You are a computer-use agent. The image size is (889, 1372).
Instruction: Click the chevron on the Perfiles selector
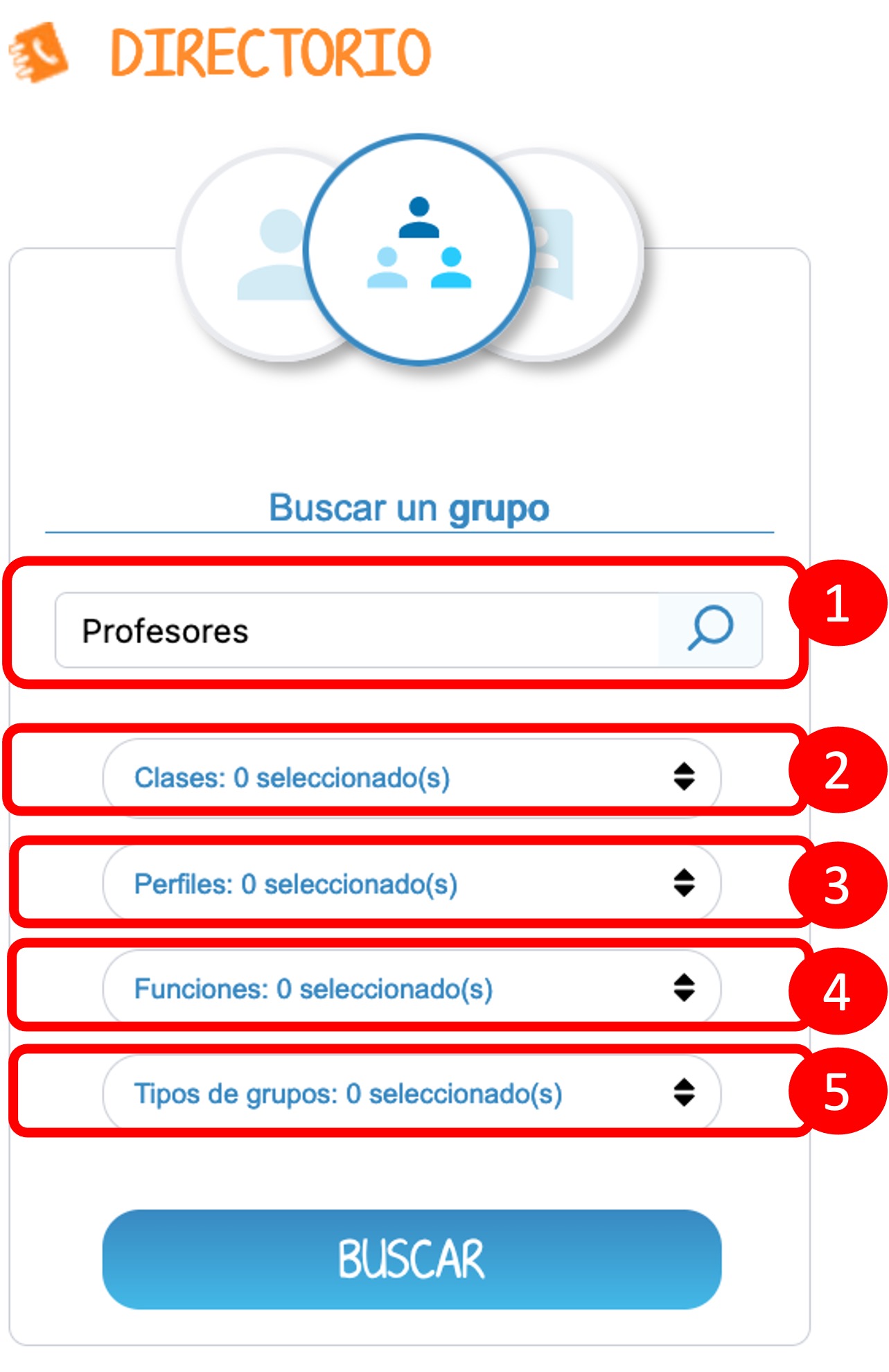coord(683,883)
